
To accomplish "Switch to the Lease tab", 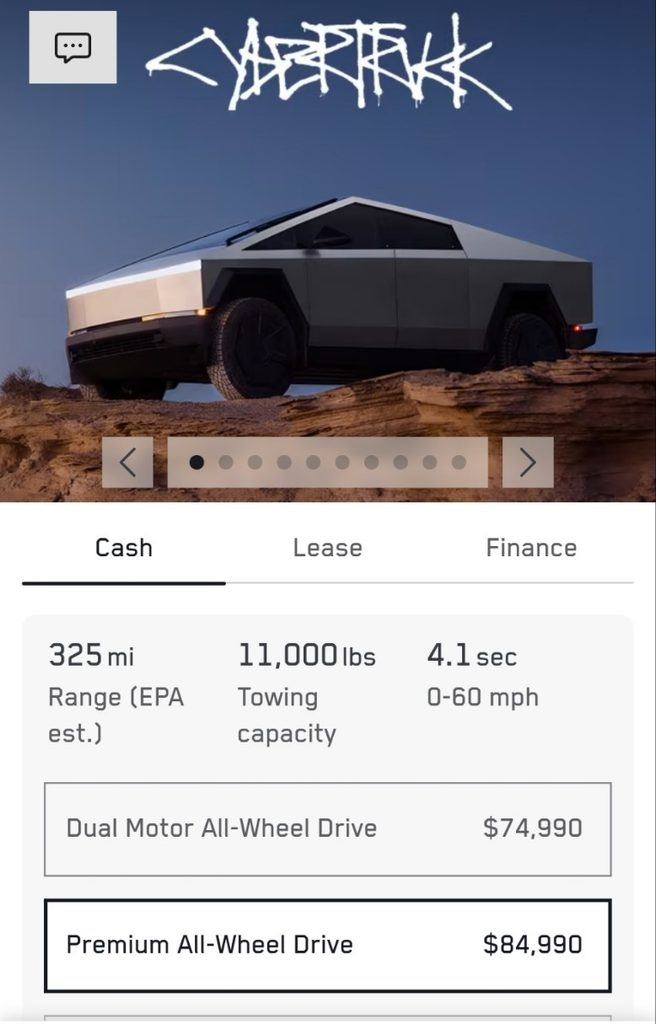I will [327, 548].
